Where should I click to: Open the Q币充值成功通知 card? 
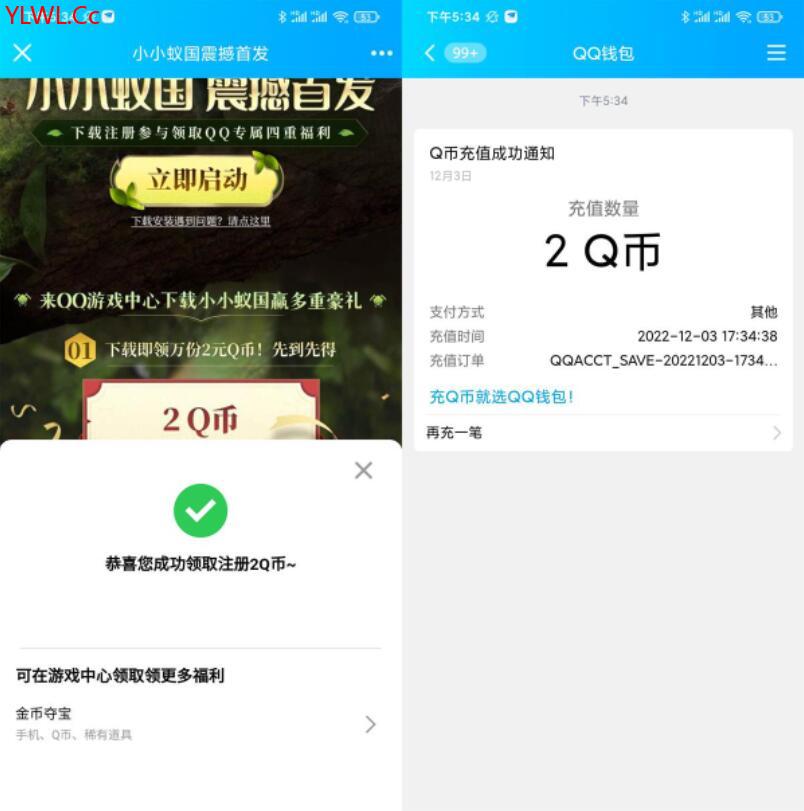pos(603,250)
